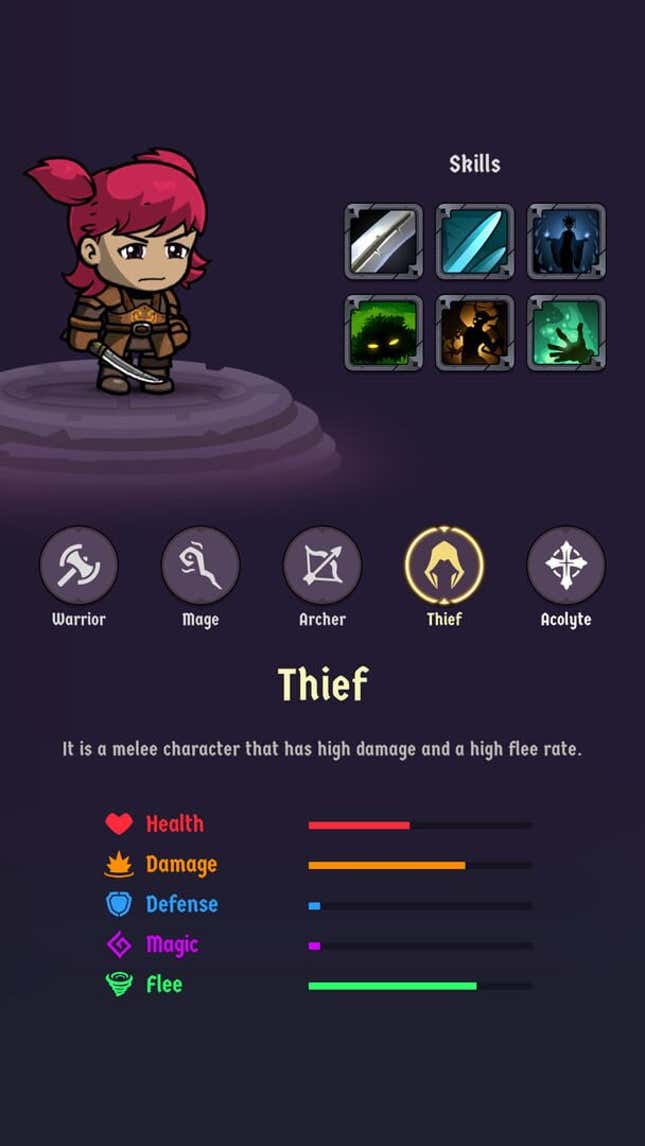Tap the Thief class icon
Viewport: 645px width, 1146px height.
click(444, 566)
